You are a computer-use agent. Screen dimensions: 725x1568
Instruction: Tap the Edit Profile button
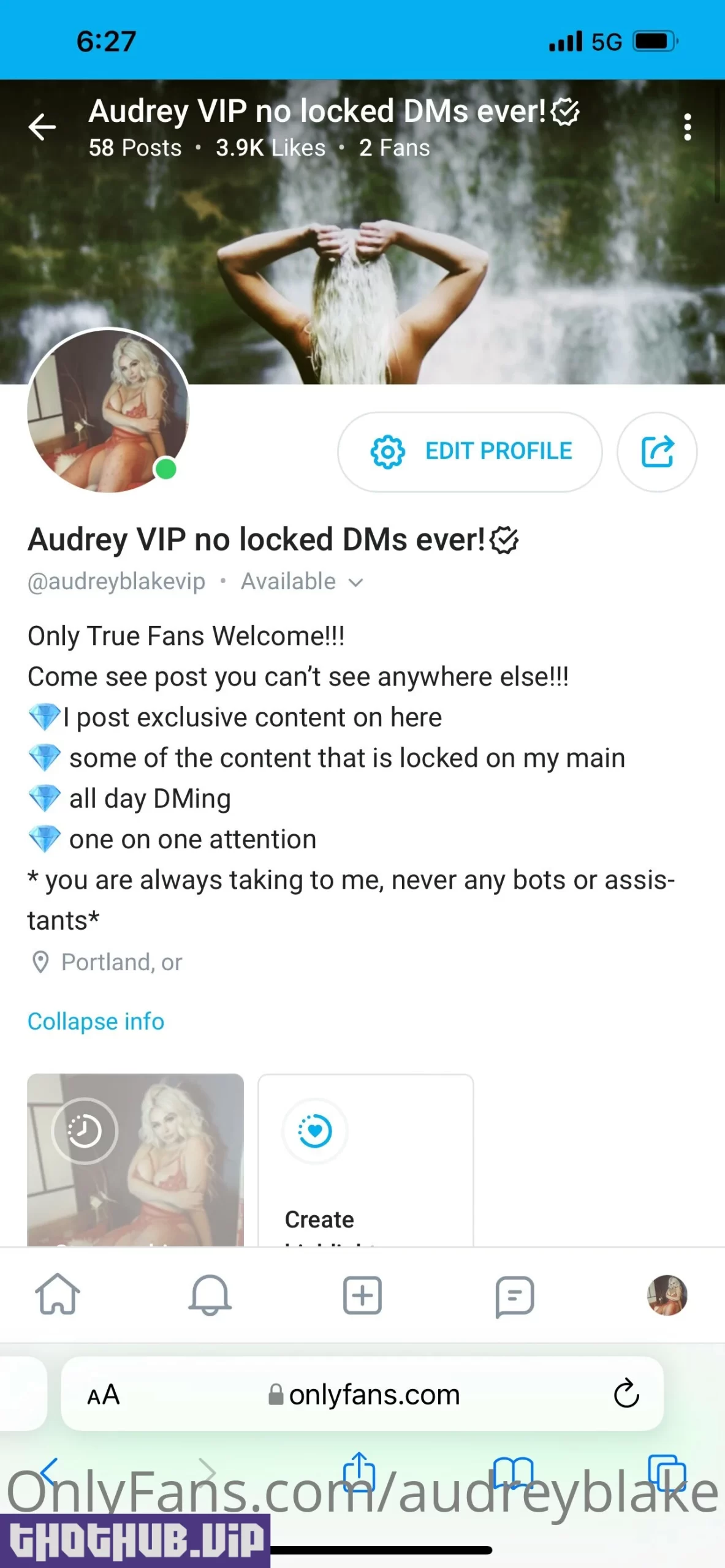click(470, 452)
